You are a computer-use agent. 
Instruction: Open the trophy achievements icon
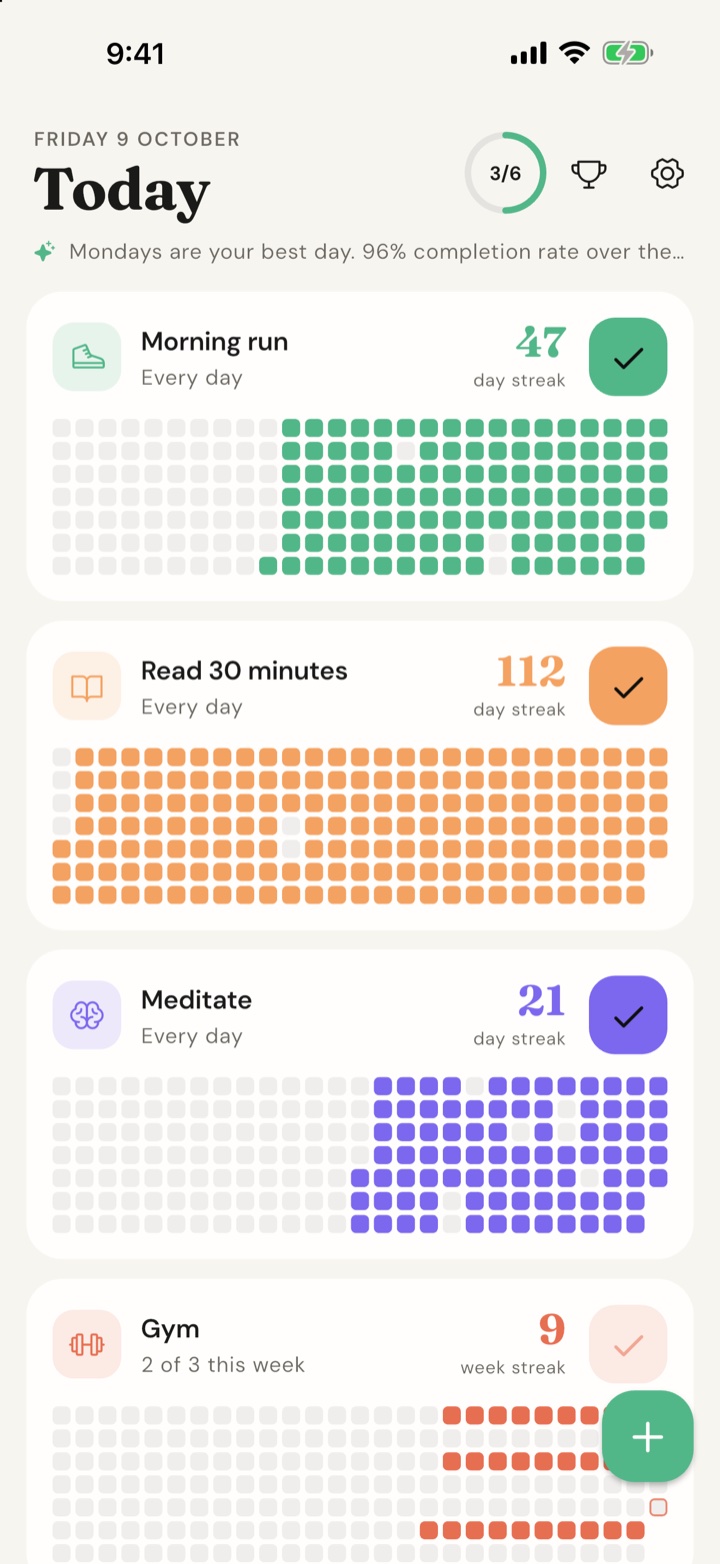click(x=589, y=174)
